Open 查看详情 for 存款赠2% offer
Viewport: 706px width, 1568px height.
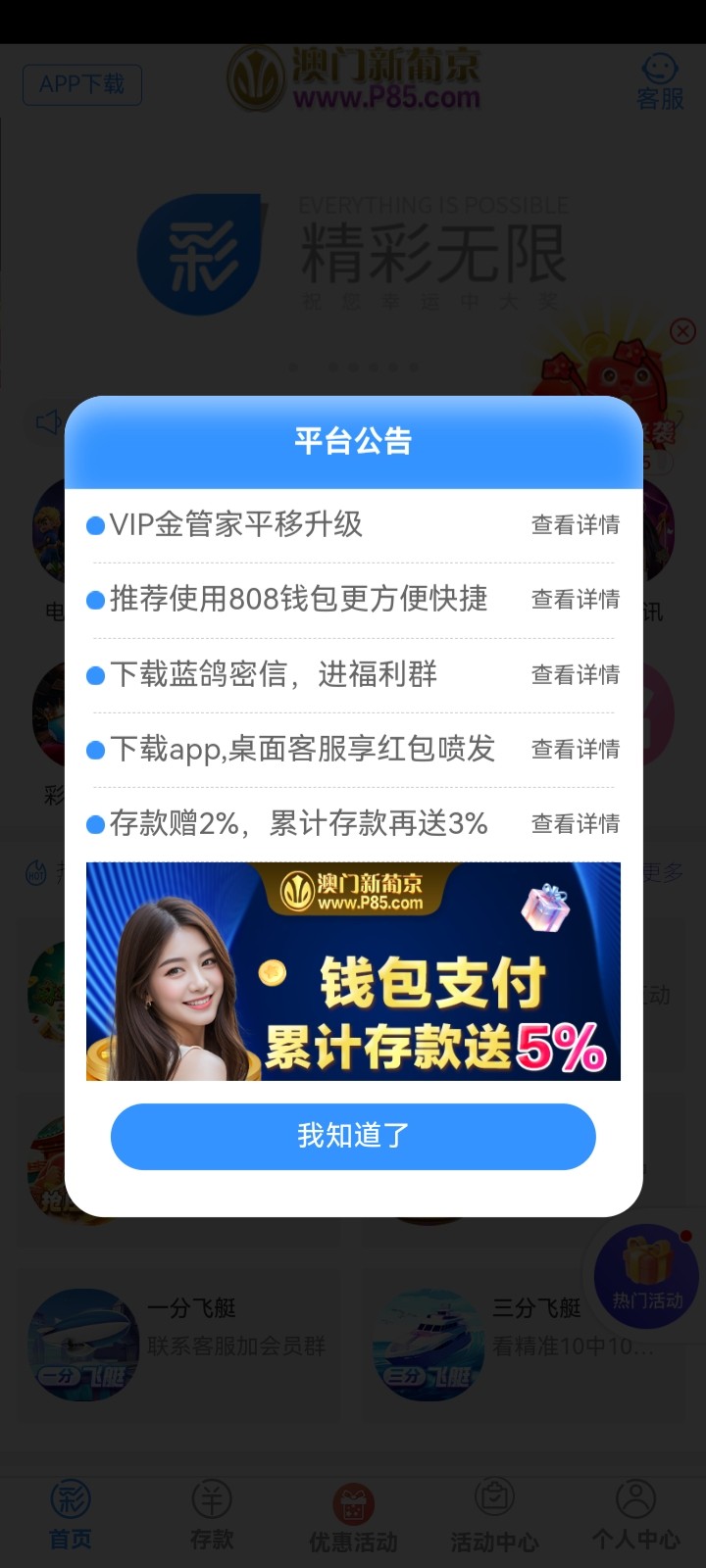tap(574, 824)
